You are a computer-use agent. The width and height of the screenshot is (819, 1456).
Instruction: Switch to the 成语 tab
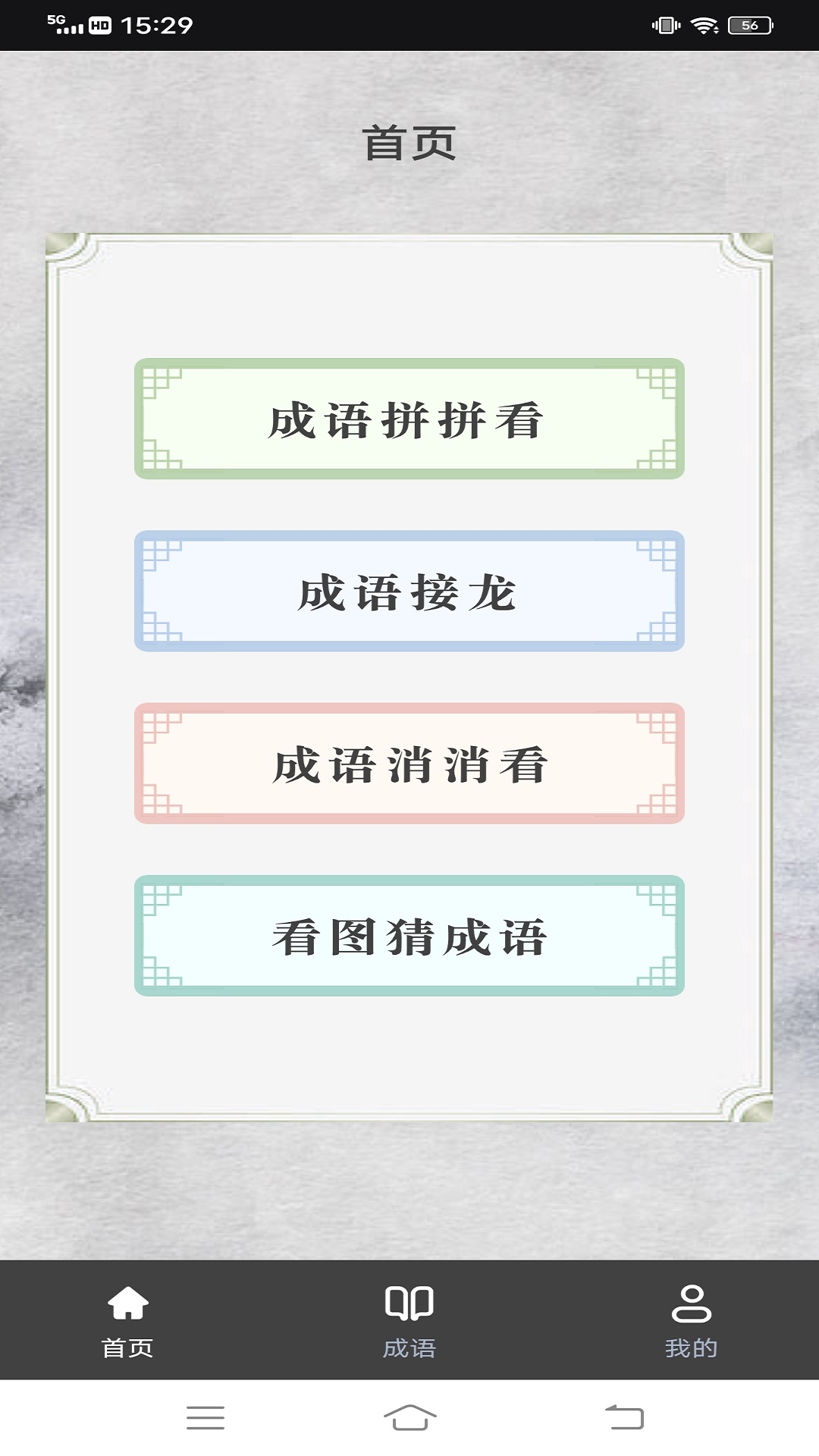tap(409, 1321)
